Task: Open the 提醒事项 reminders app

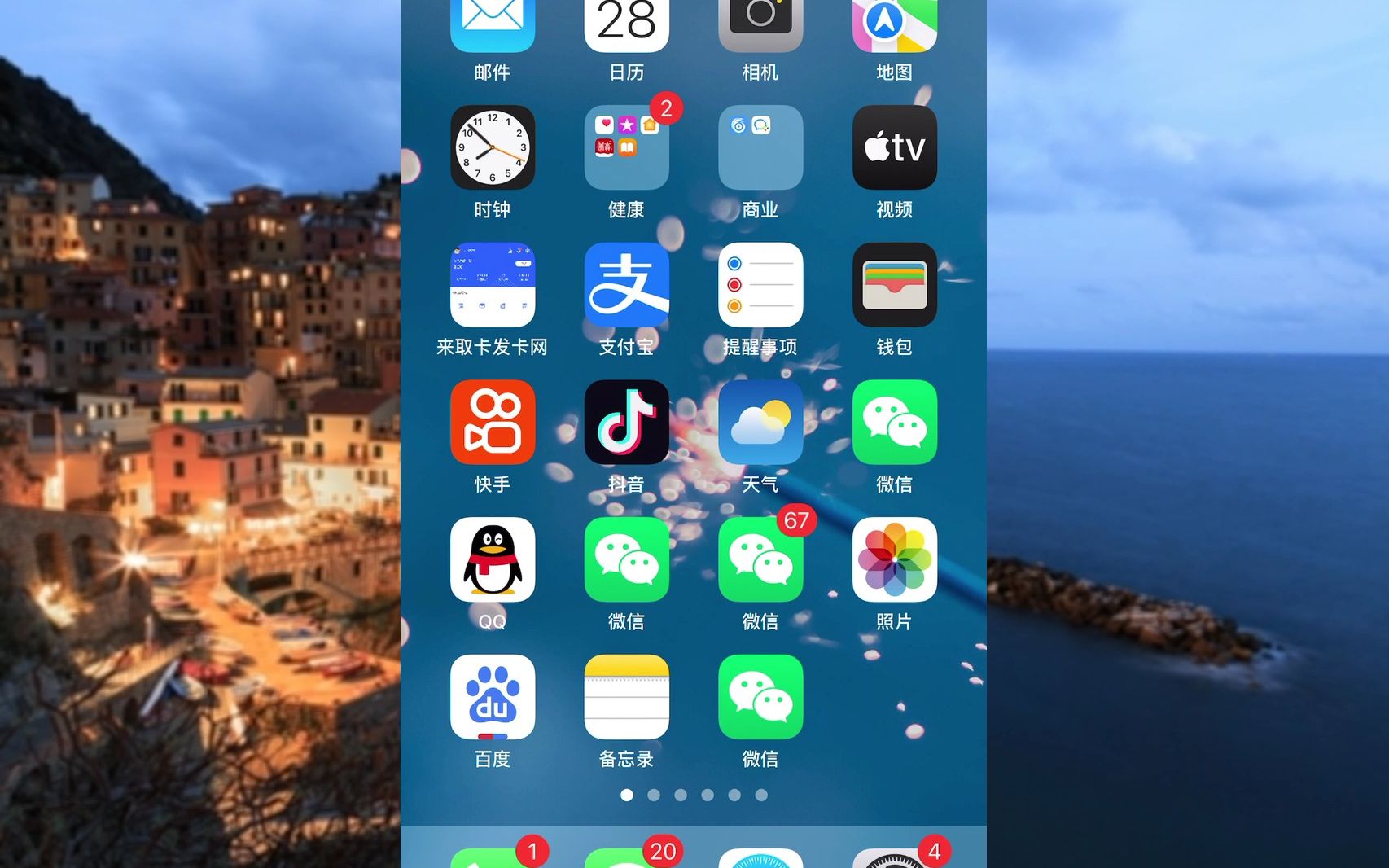Action: click(x=760, y=285)
